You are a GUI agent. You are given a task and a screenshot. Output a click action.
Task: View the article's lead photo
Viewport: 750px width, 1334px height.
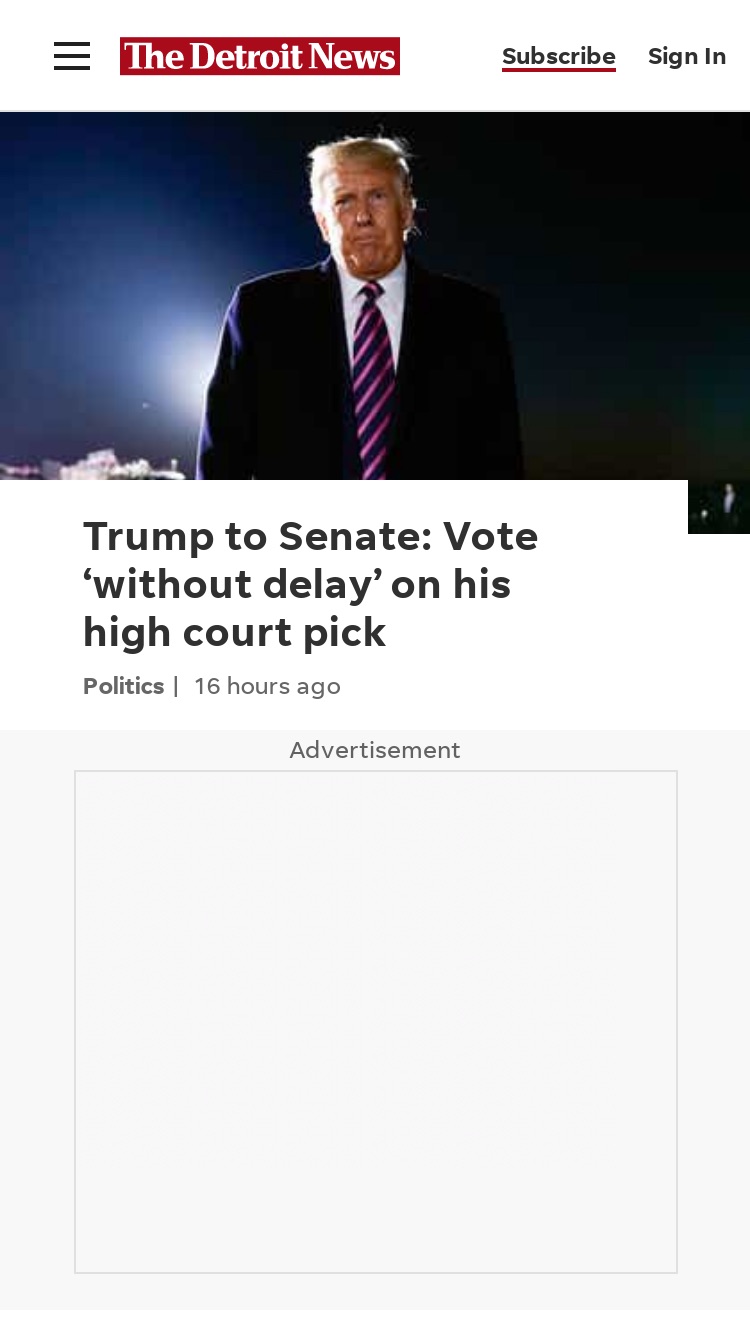point(375,296)
